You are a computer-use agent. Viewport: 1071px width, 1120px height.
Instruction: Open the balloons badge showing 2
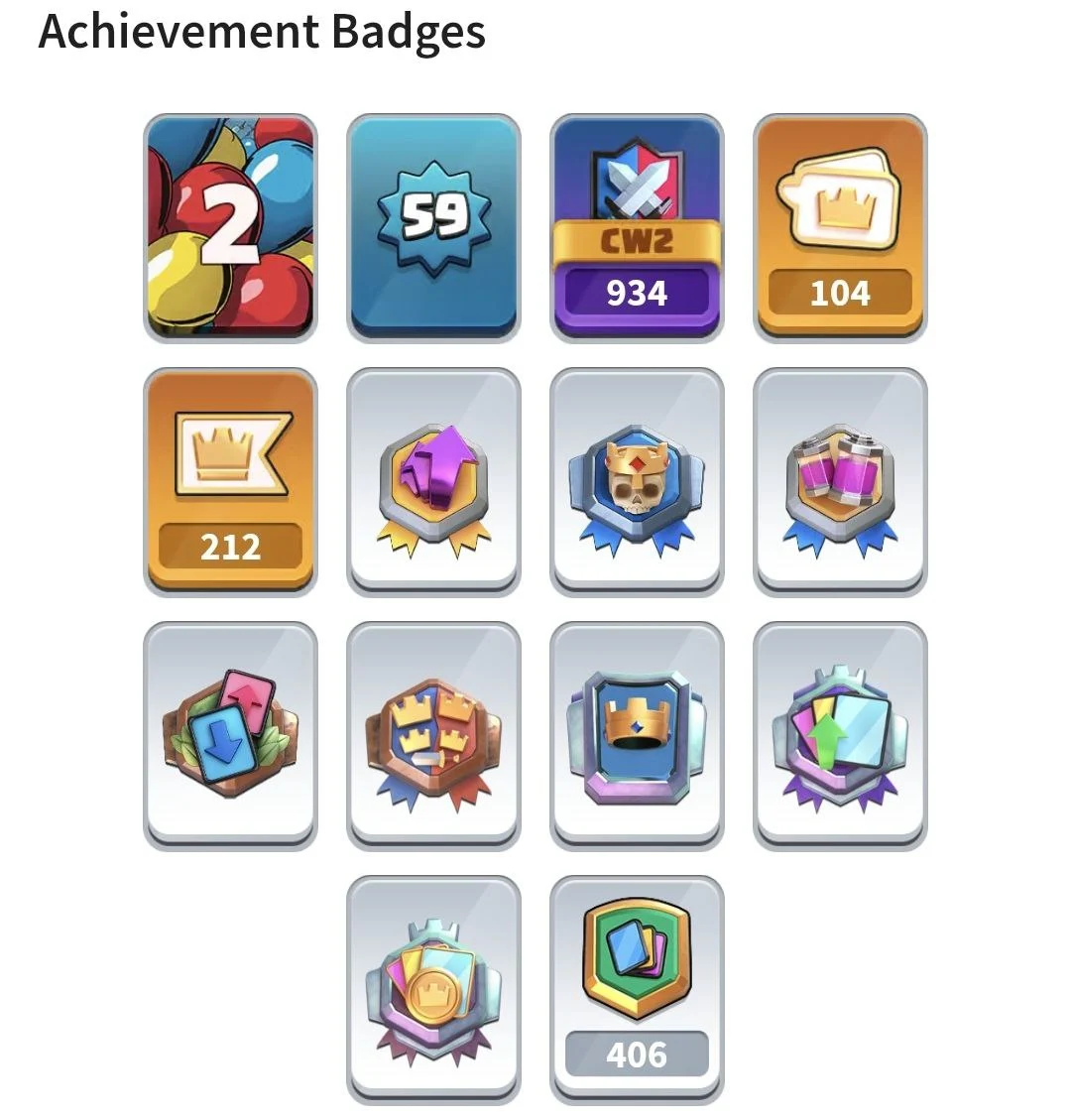point(230,228)
